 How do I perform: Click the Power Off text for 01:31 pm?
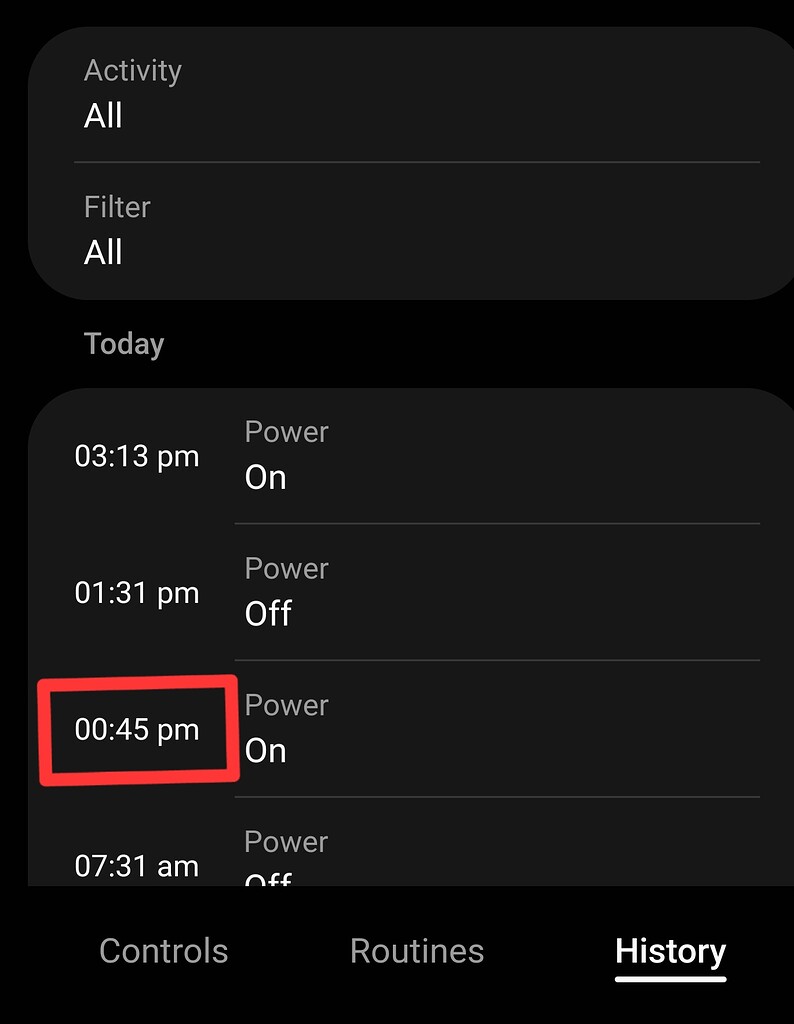pyautogui.click(x=286, y=592)
